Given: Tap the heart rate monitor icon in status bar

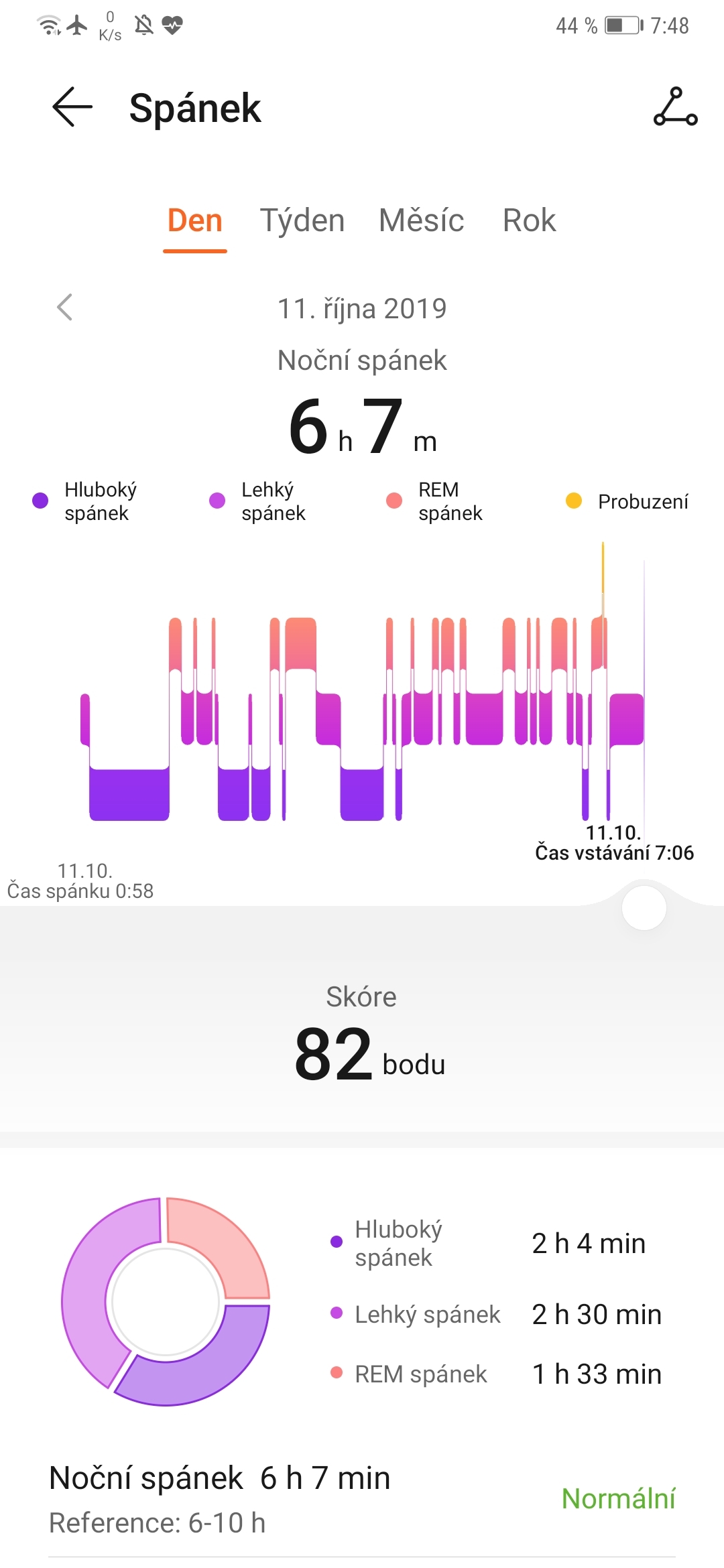Looking at the screenshot, I should (173, 25).
